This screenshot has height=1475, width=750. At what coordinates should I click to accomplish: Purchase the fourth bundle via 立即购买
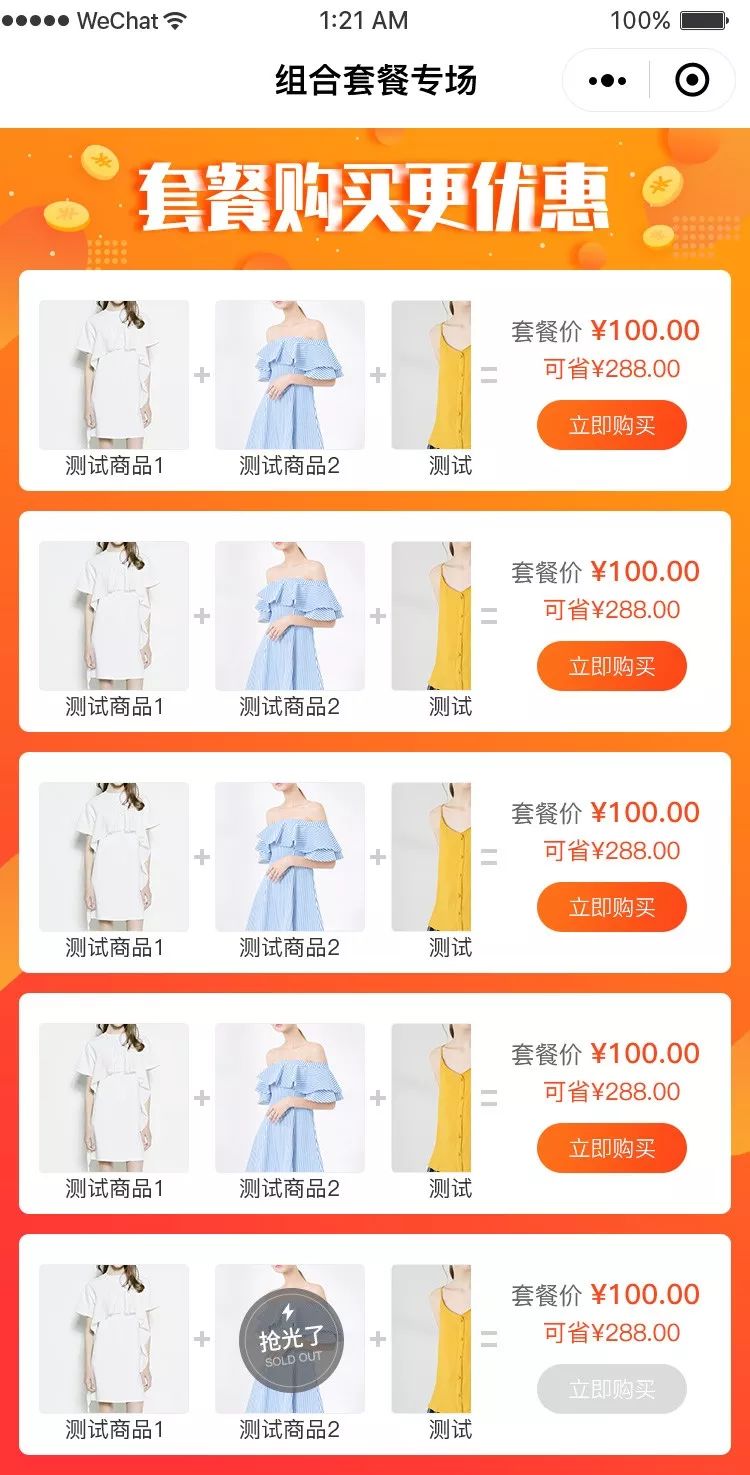point(611,1148)
